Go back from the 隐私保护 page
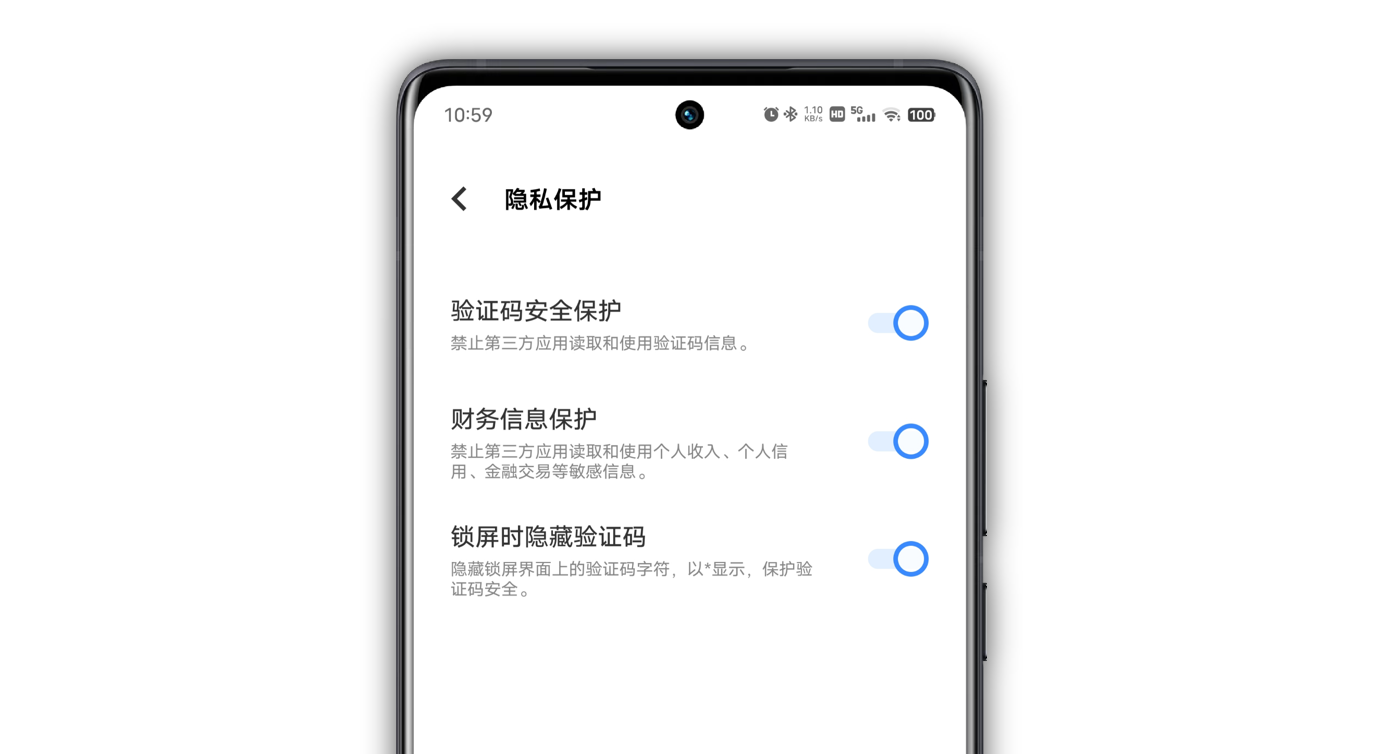This screenshot has height=754, width=1393. click(459, 199)
